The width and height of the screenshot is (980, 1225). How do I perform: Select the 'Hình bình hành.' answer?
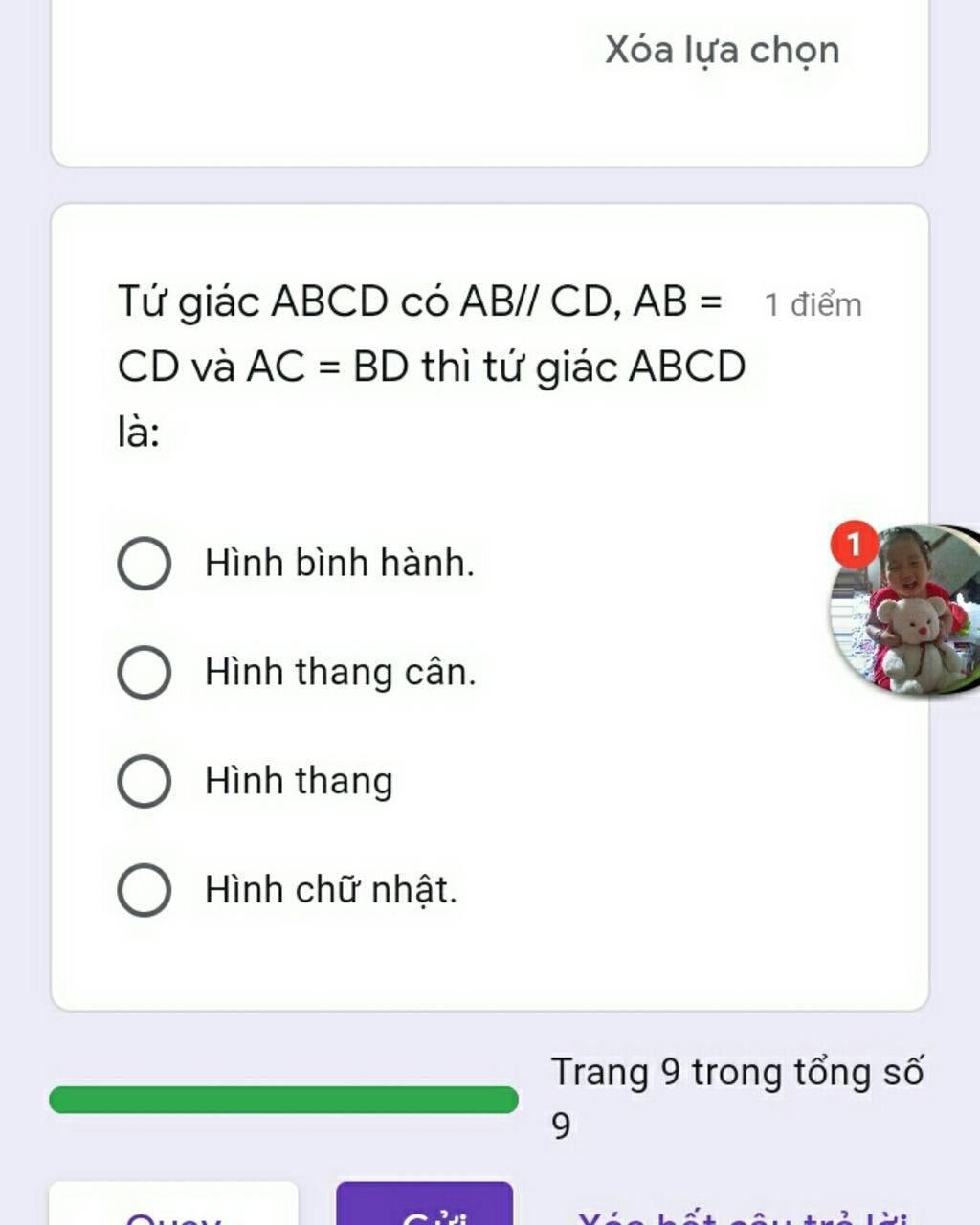pos(145,563)
